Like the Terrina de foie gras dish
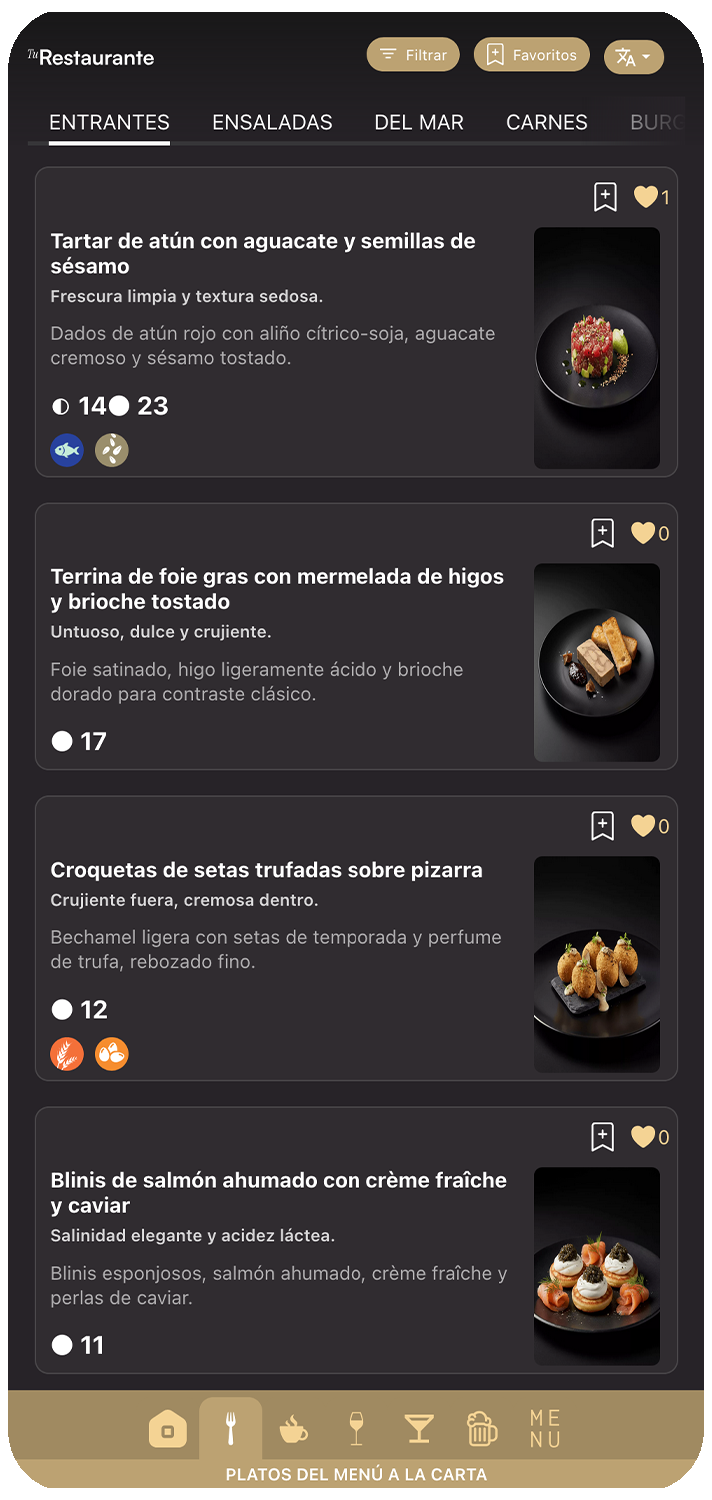The width and height of the screenshot is (712, 1500). tap(643, 533)
